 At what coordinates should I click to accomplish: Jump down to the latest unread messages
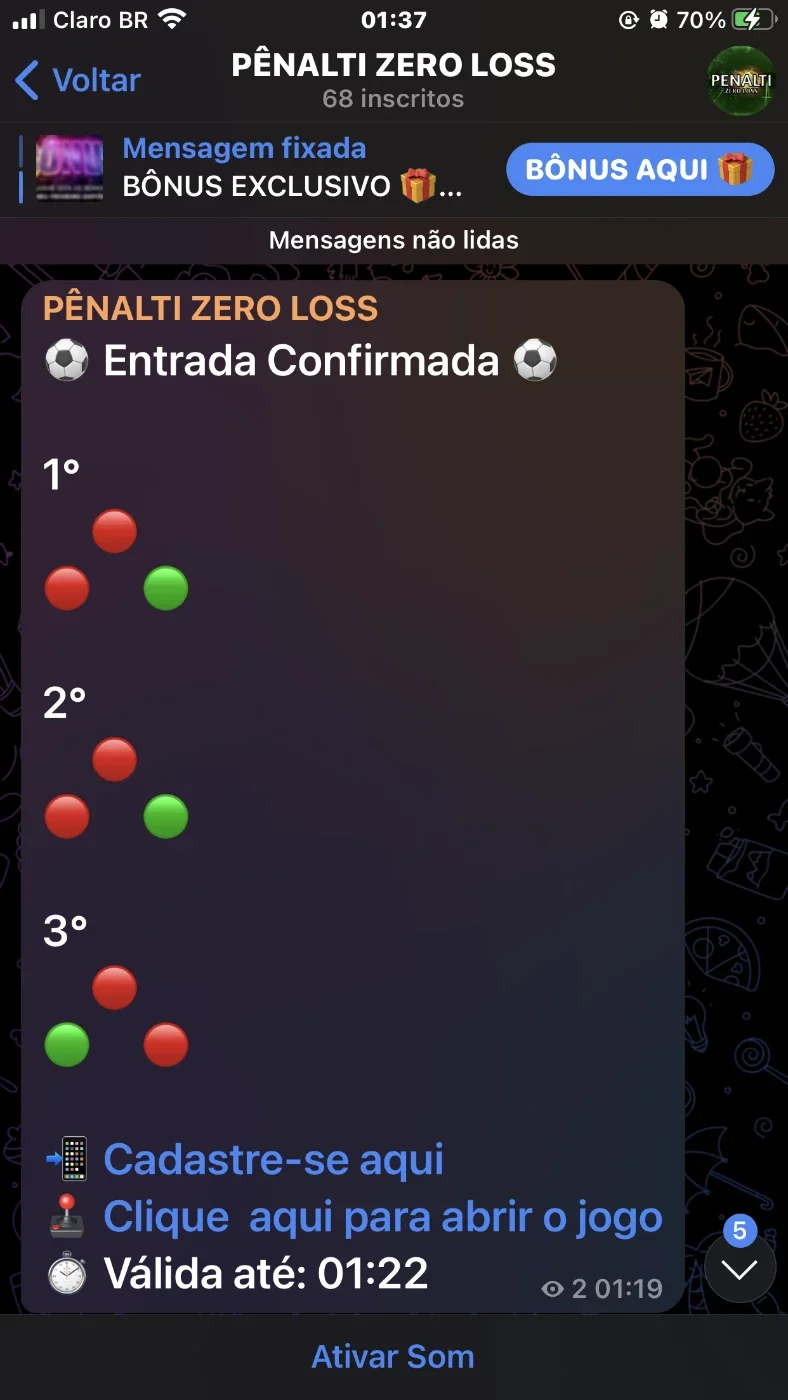[x=740, y=1268]
